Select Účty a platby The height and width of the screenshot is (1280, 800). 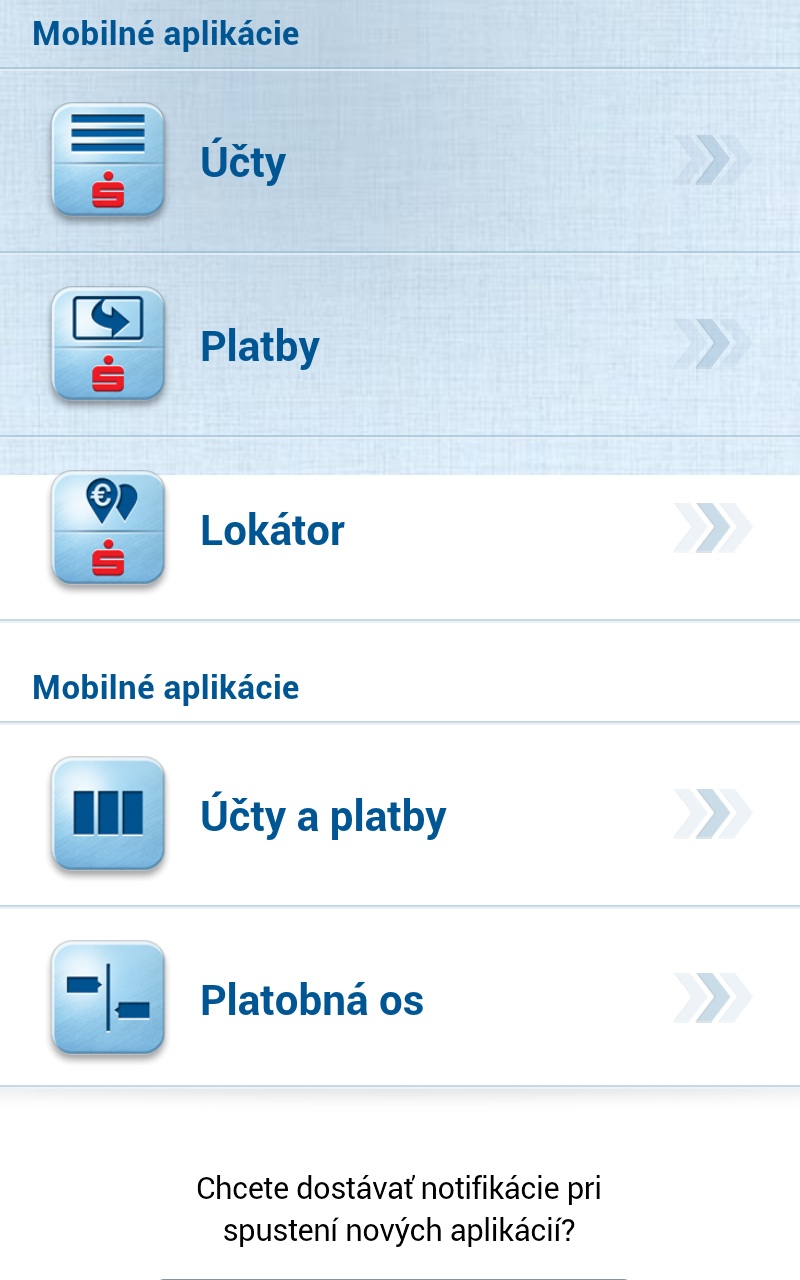(400, 815)
